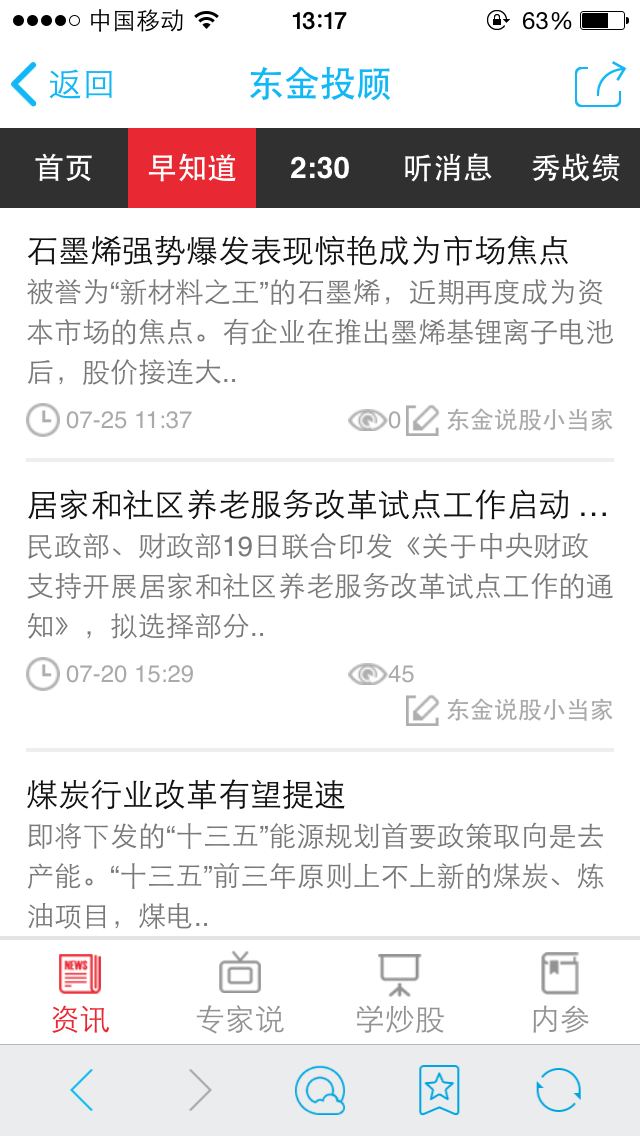Open the browser home cloud icon

(320, 1089)
